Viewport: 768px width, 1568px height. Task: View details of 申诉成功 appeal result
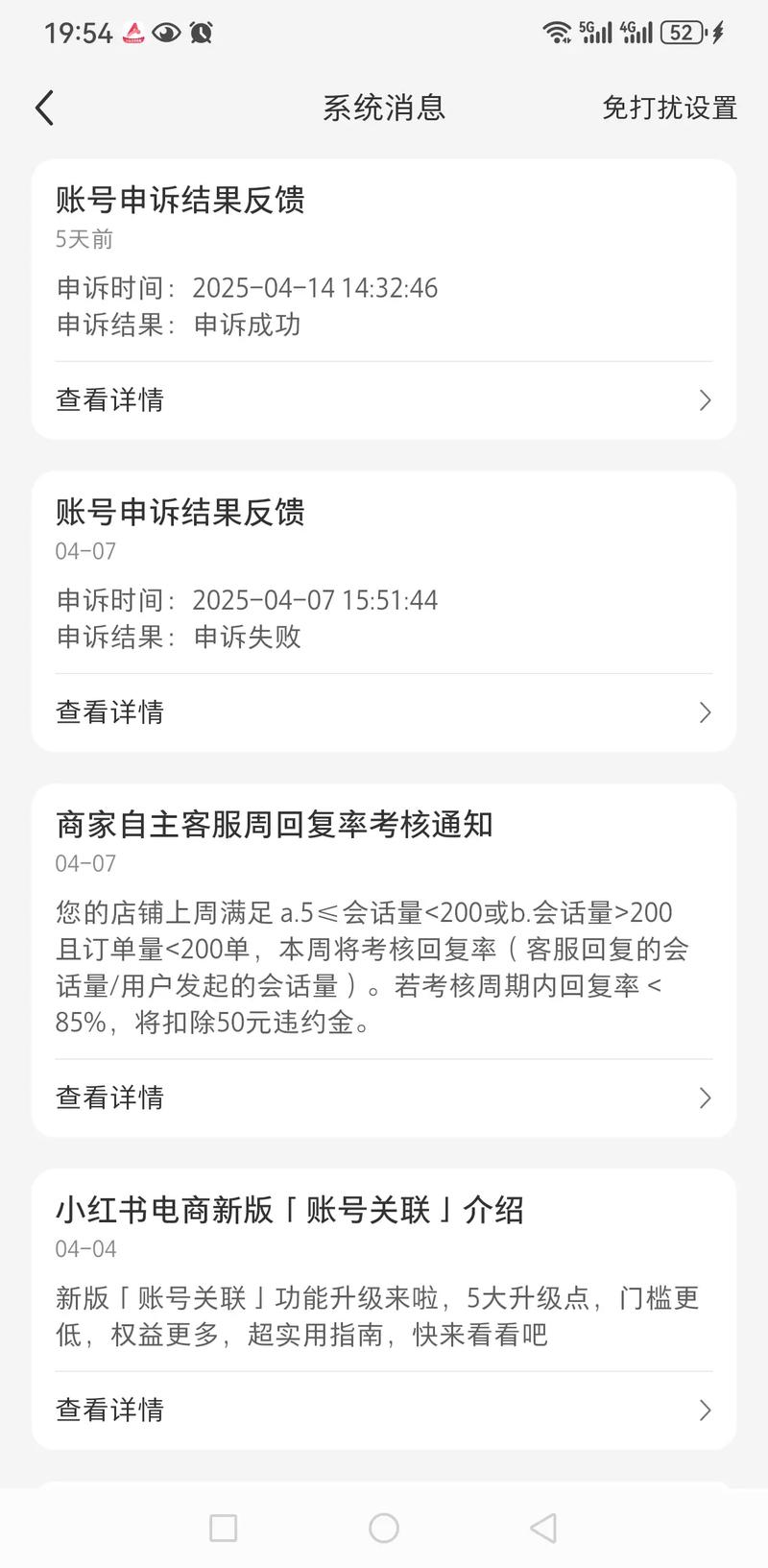coord(383,399)
